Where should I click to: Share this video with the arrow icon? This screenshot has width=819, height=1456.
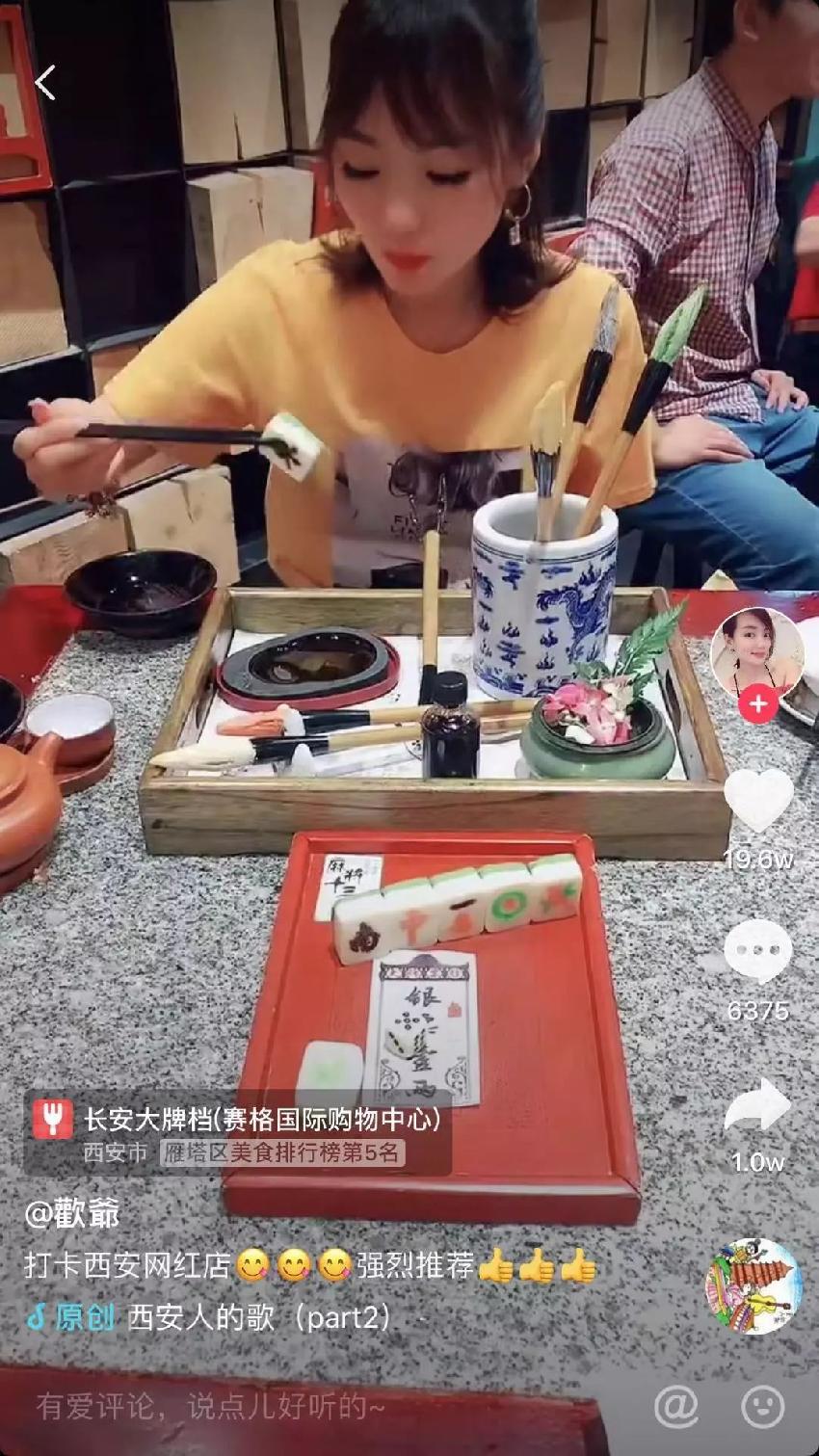[757, 1104]
